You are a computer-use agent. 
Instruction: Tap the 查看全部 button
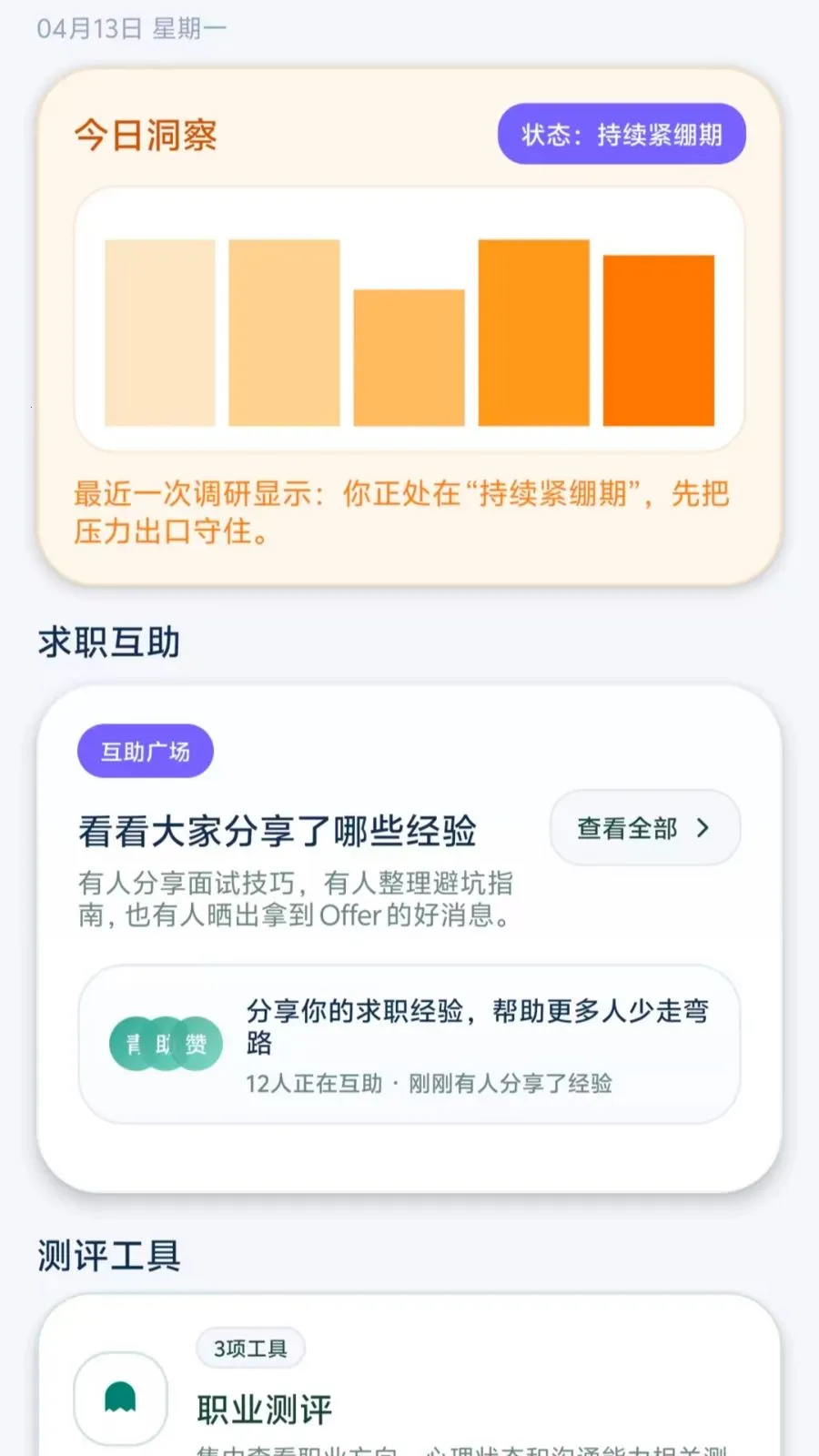[644, 827]
